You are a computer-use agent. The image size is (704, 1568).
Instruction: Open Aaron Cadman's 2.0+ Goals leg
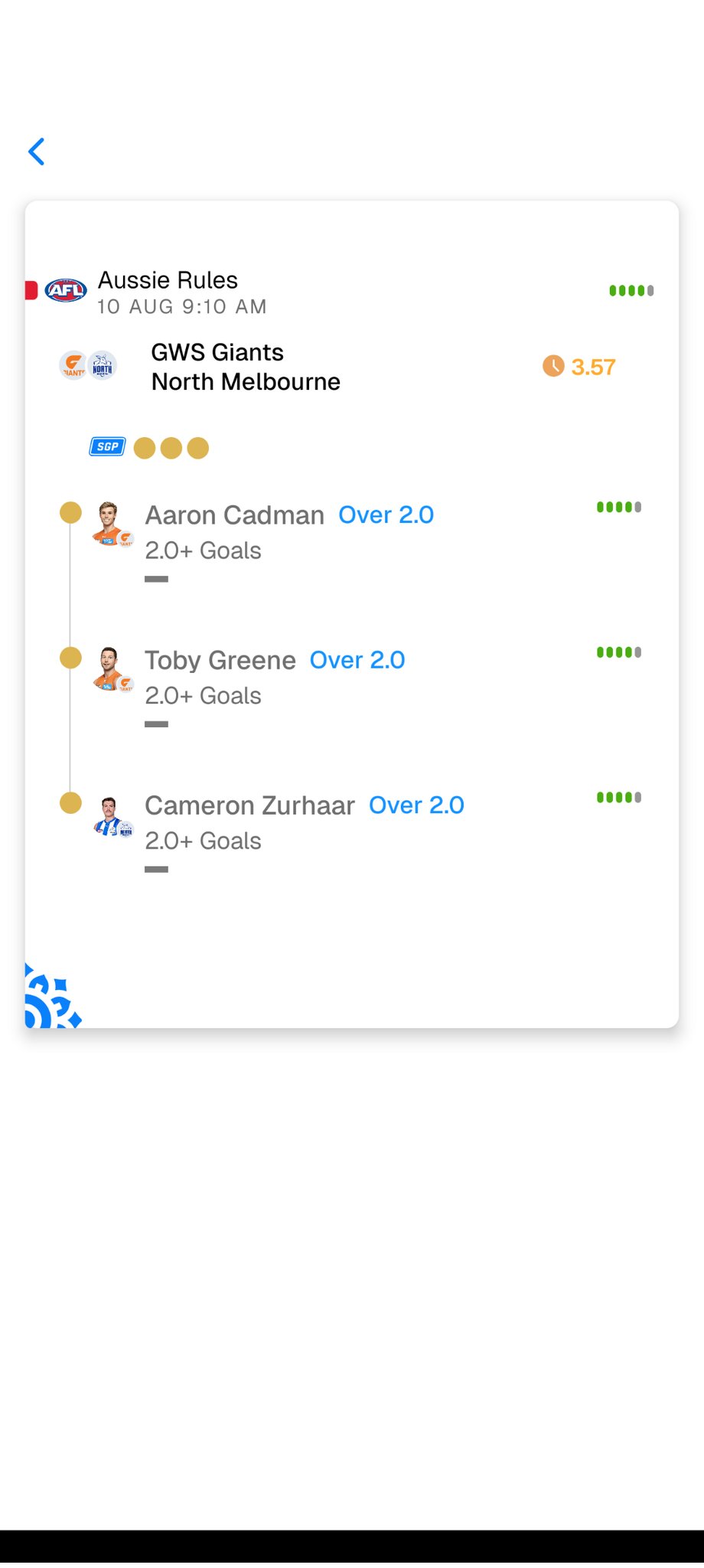coord(289,532)
